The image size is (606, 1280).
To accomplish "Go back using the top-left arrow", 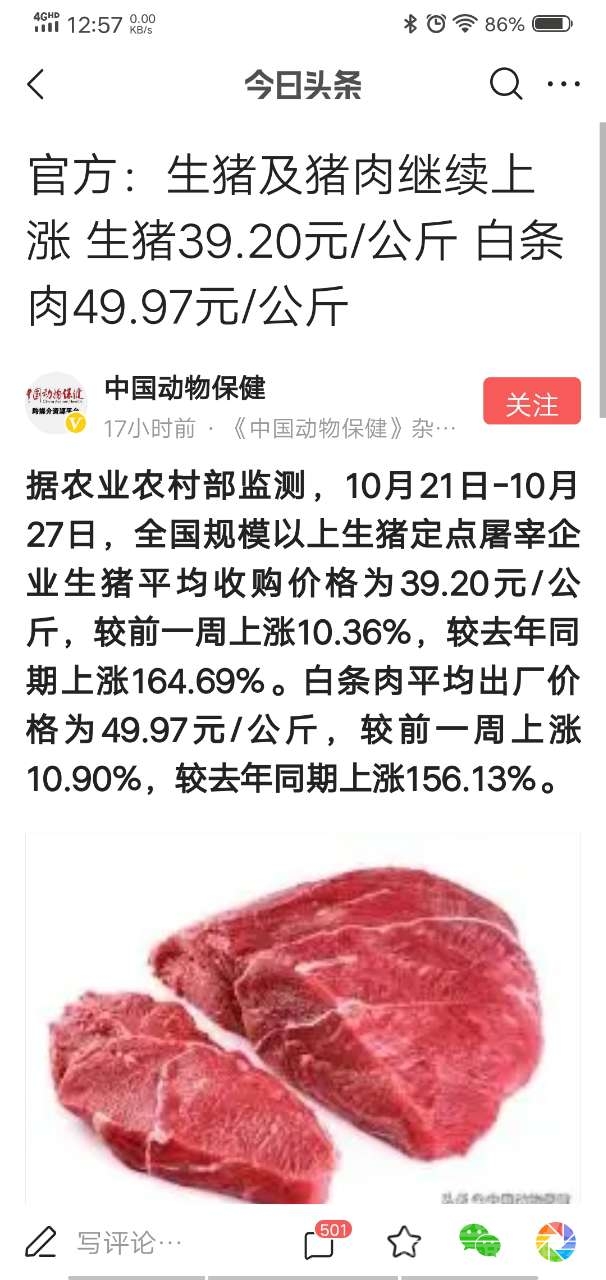I will pos(36,85).
